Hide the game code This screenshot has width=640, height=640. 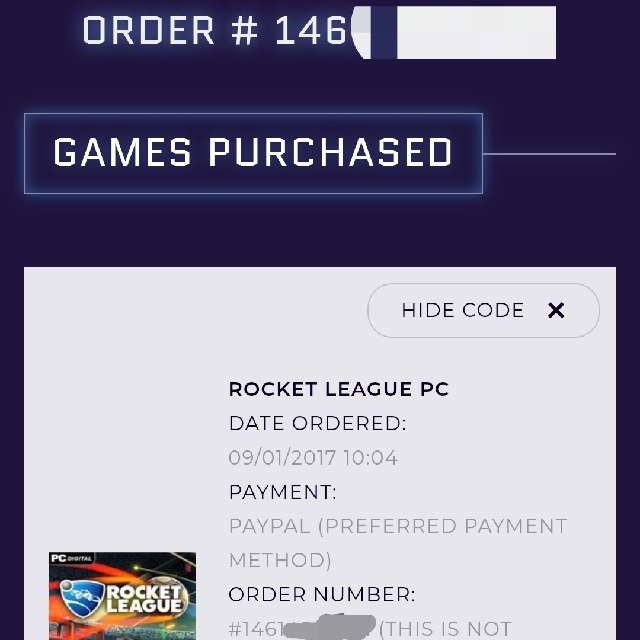pos(483,310)
